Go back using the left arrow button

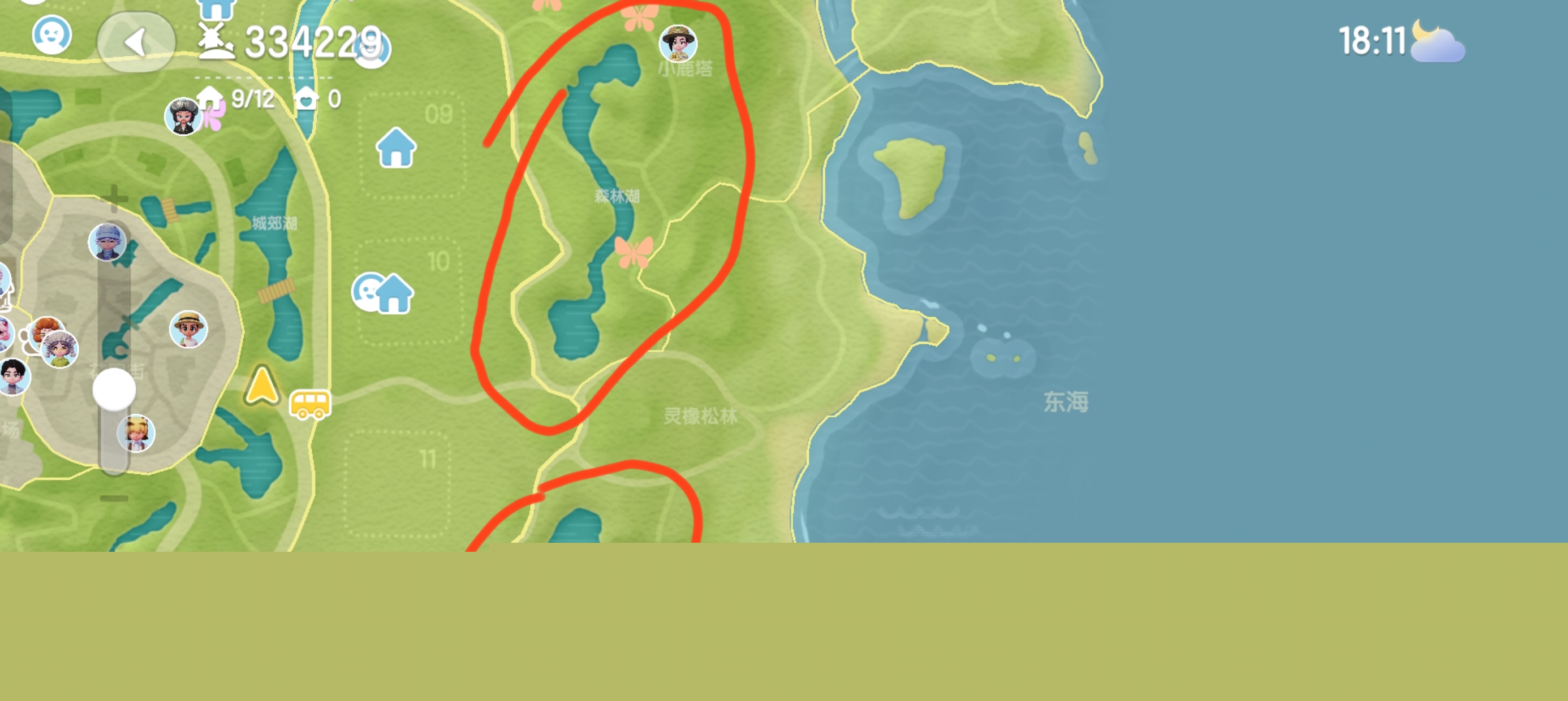pyautogui.click(x=136, y=42)
